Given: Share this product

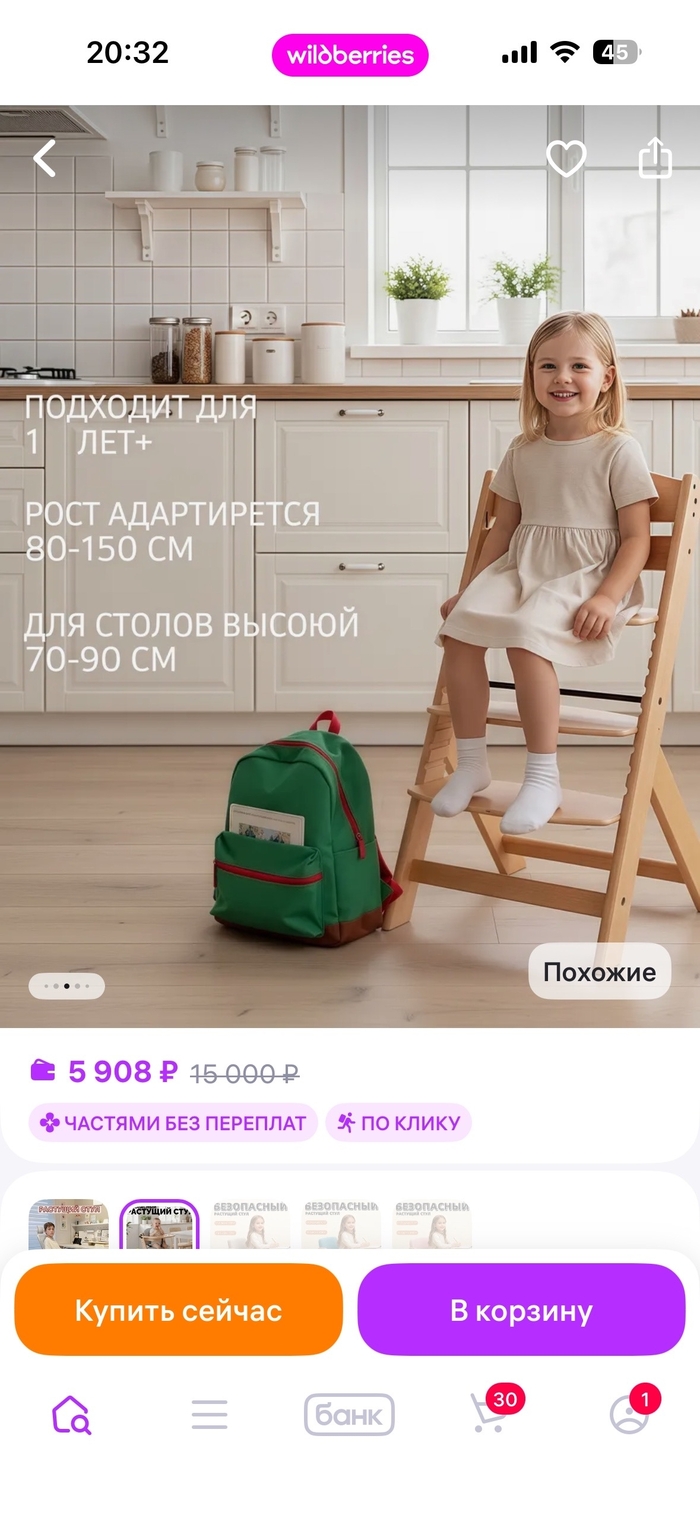Looking at the screenshot, I should click(x=655, y=159).
